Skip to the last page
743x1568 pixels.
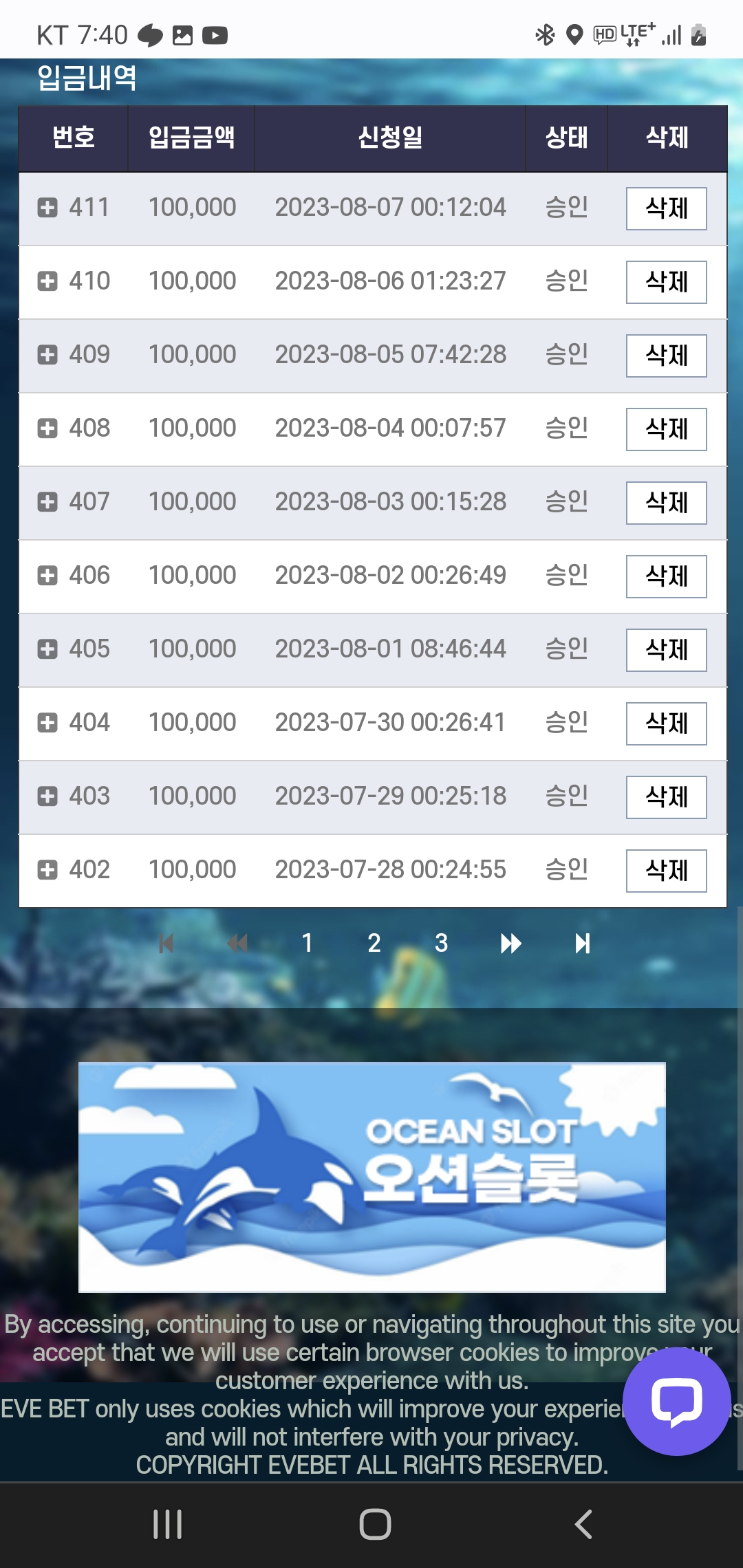tap(582, 944)
